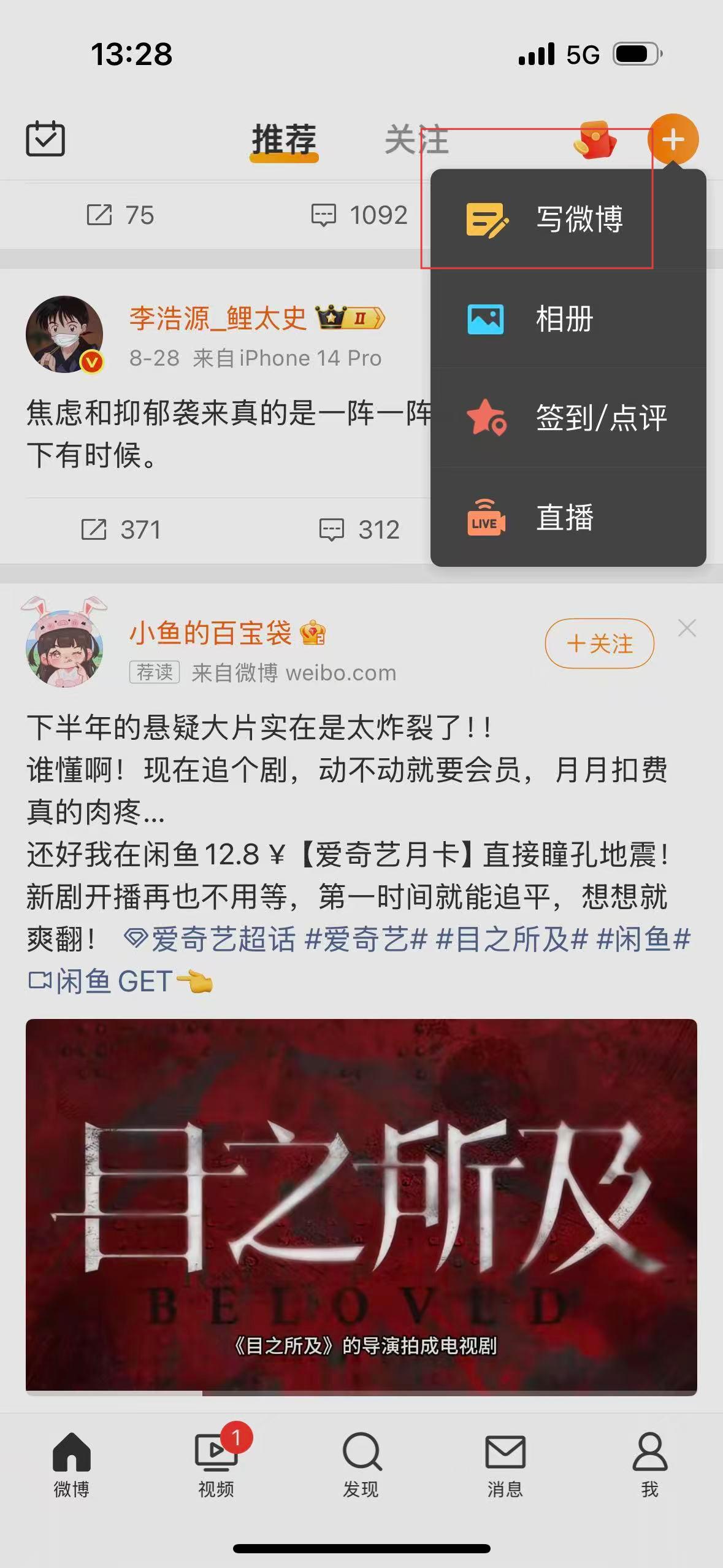Open the calendar check-in icon
The height and width of the screenshot is (1568, 723).
45,139
